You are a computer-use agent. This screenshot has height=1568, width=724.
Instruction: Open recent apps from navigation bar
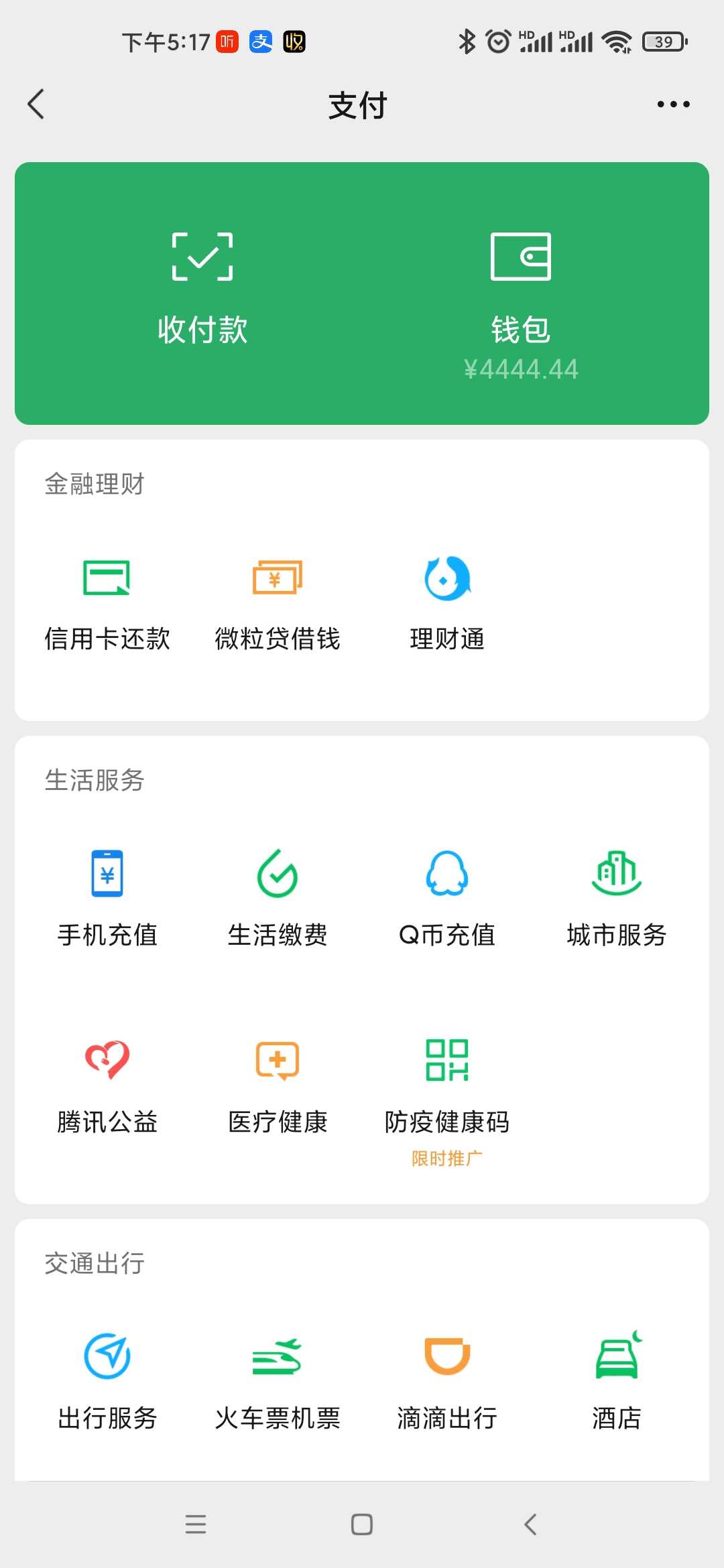point(196,1524)
